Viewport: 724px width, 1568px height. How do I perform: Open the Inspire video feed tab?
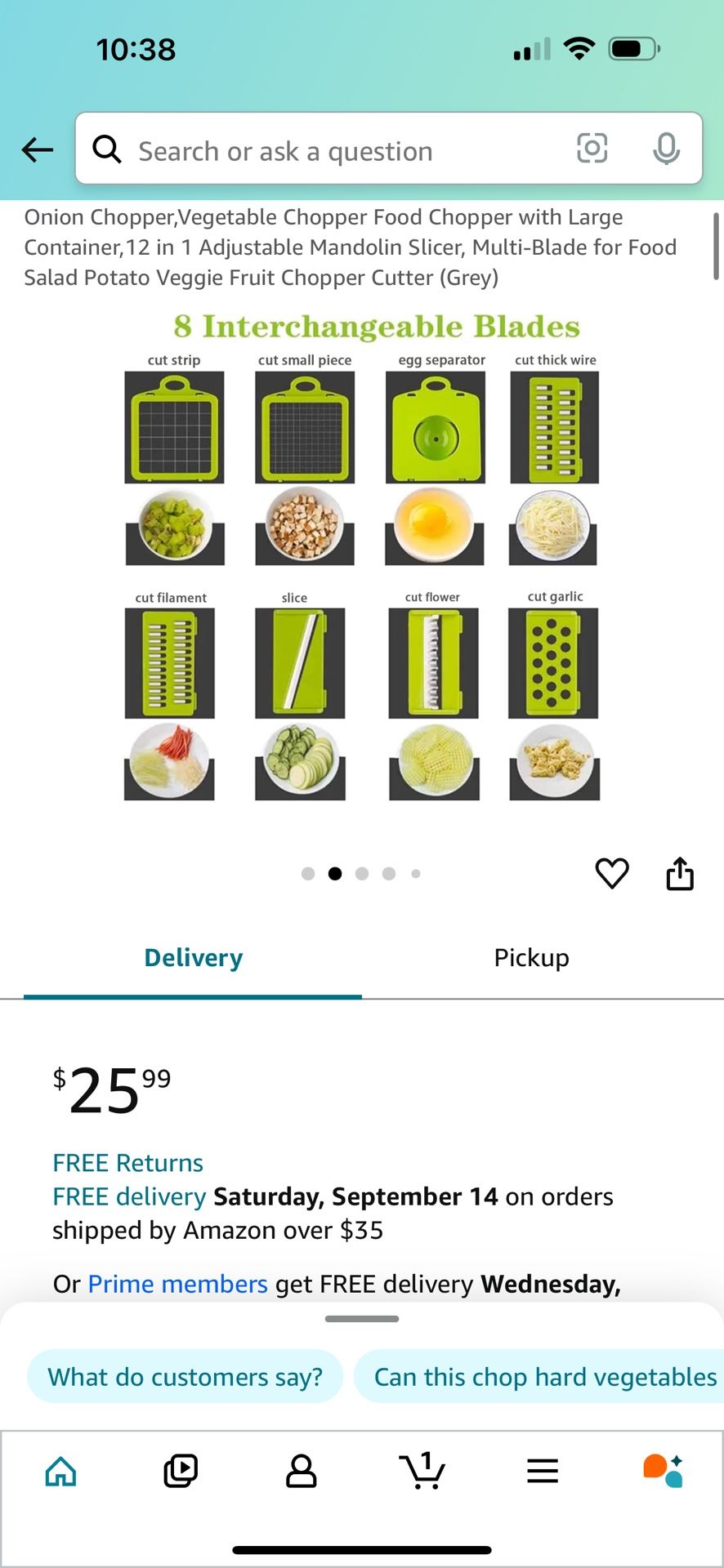click(x=181, y=1472)
